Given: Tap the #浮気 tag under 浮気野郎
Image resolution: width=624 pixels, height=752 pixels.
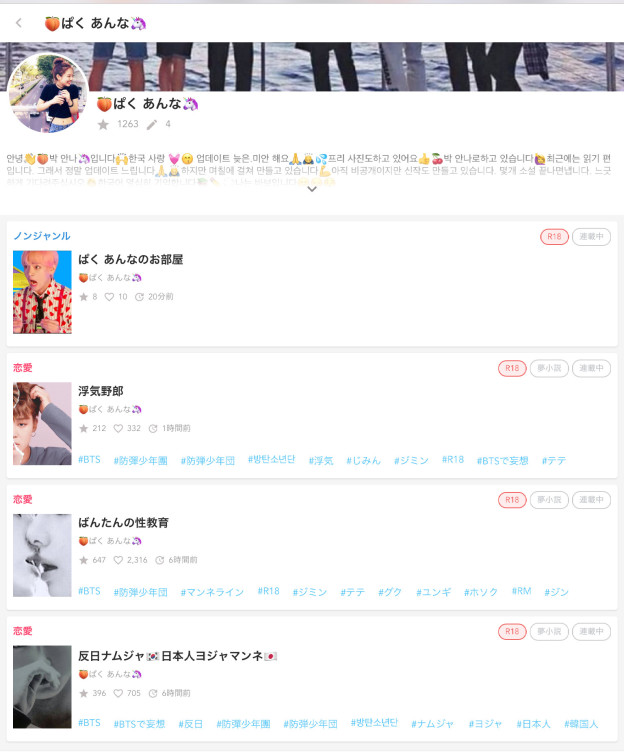Looking at the screenshot, I should click(320, 461).
